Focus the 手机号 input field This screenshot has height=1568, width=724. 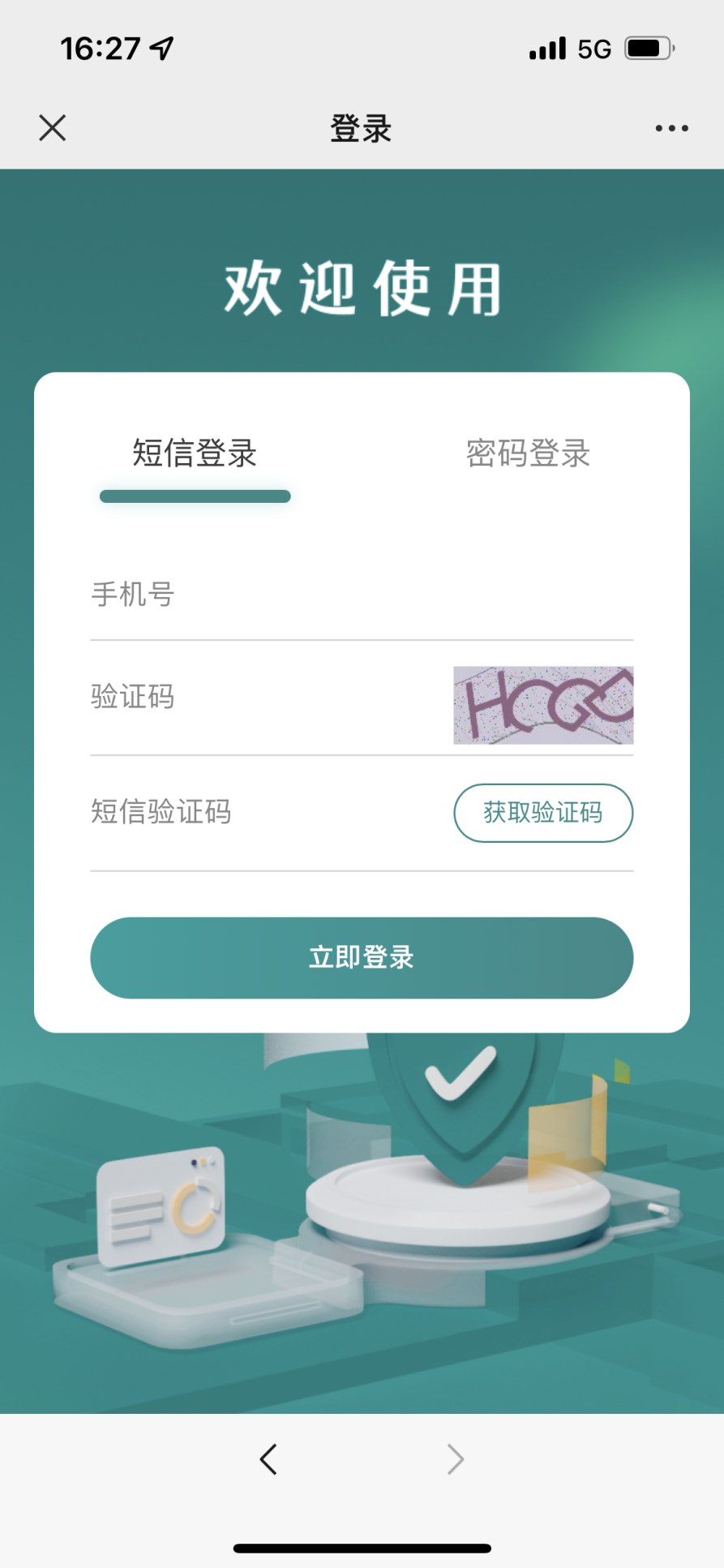(x=361, y=595)
